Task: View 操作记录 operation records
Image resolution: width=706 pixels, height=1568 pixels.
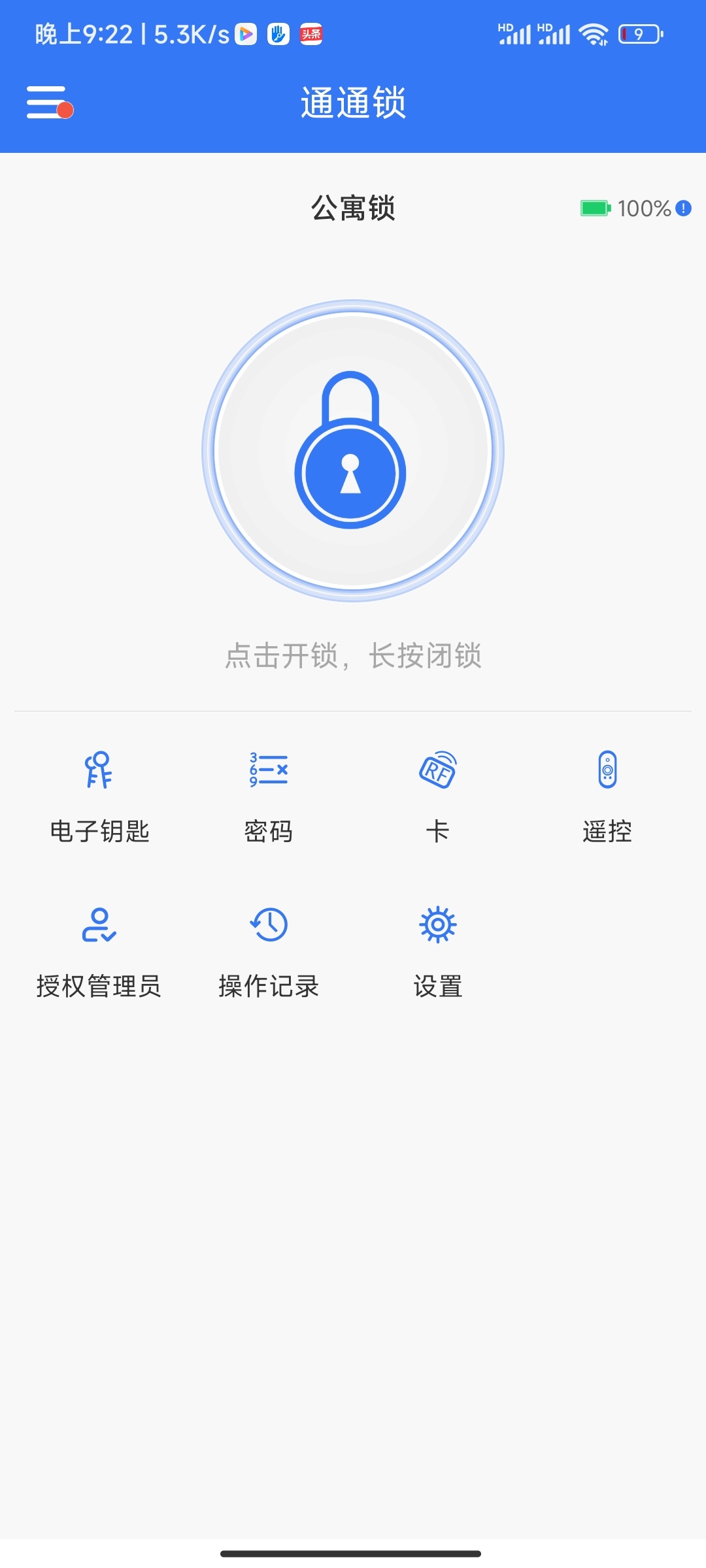Action: pyautogui.click(x=269, y=951)
